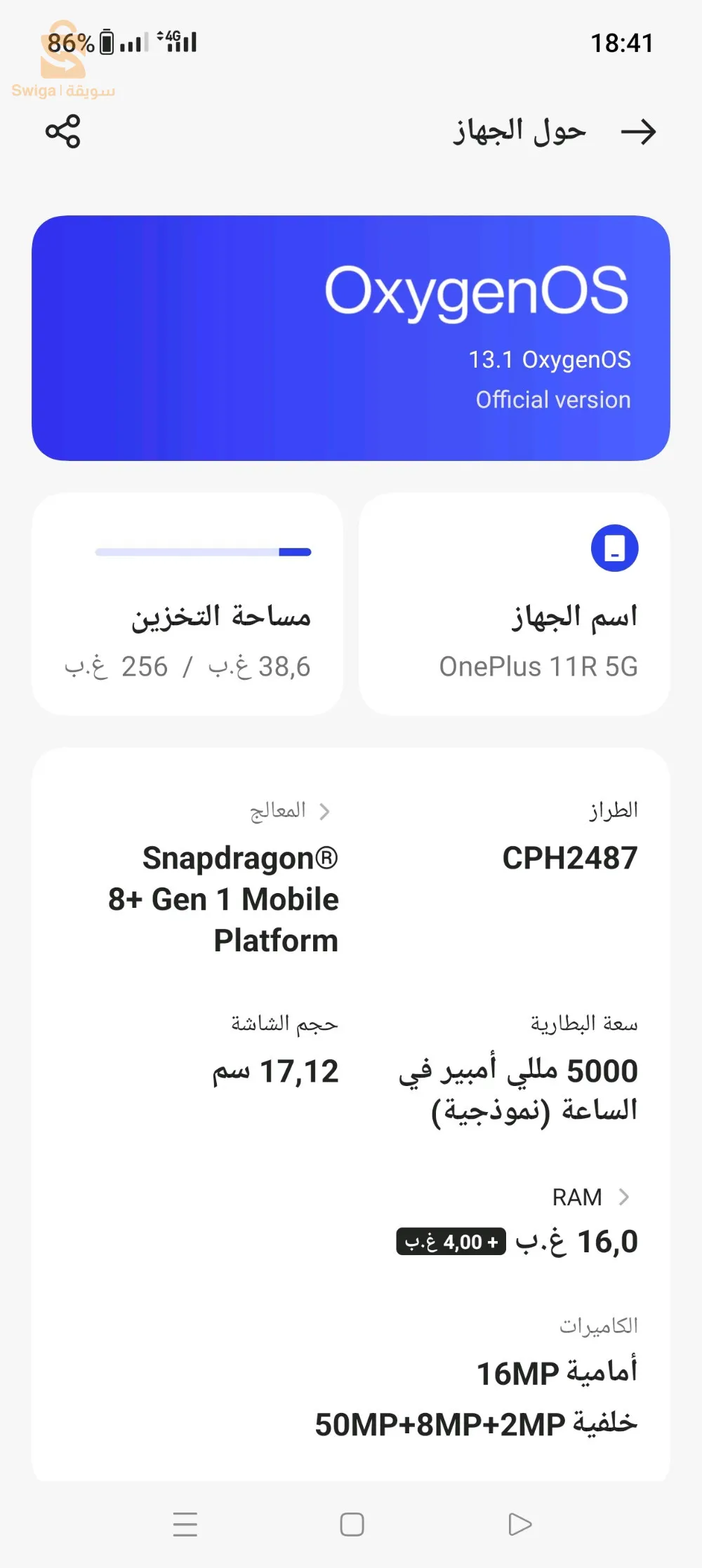Image resolution: width=702 pixels, height=1568 pixels.
Task: Open recent apps from the navigation bar
Action: 185,1524
